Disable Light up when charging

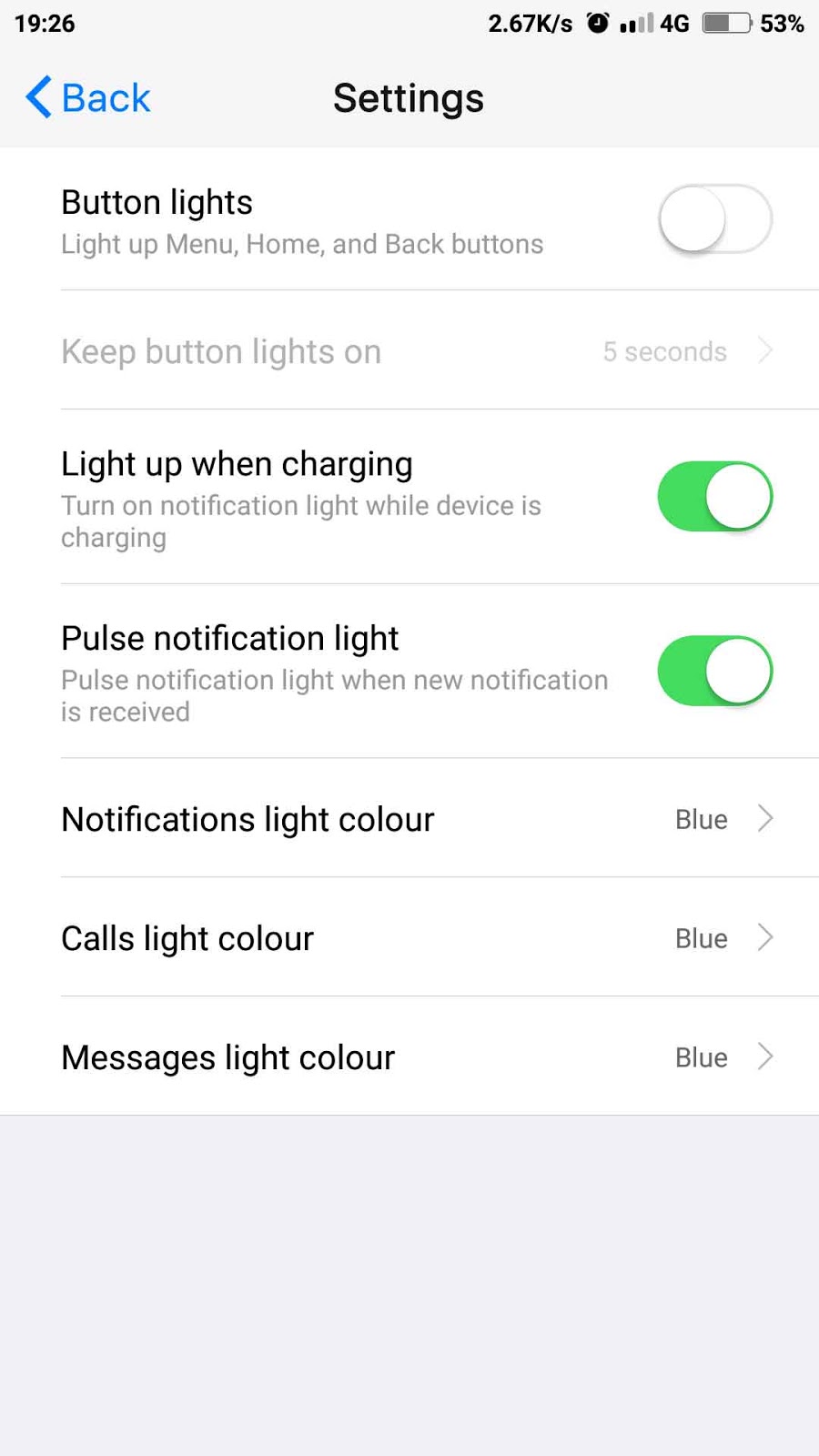click(x=715, y=496)
